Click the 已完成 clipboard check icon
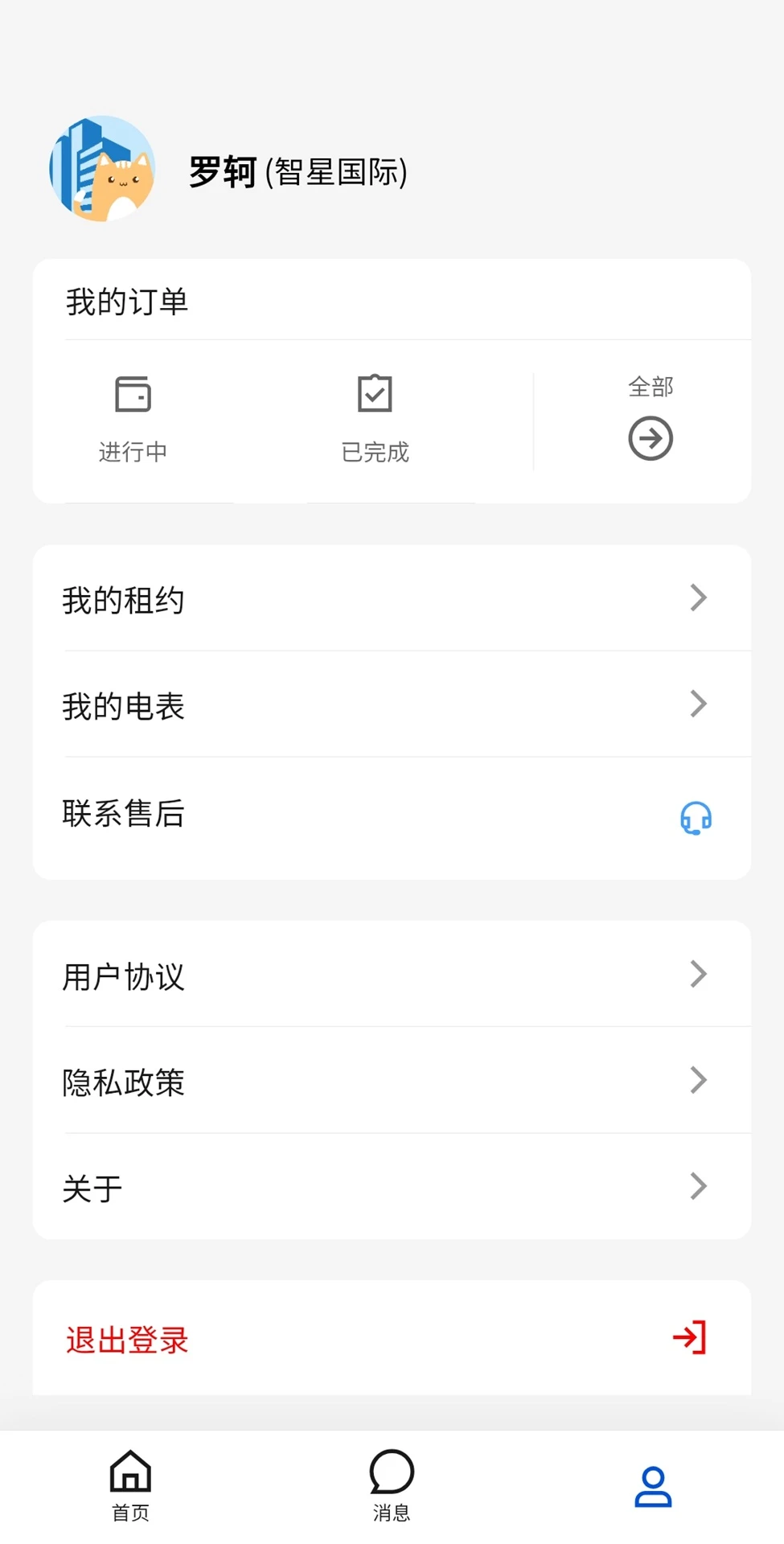Viewport: 784px width, 1544px height. pyautogui.click(x=374, y=393)
